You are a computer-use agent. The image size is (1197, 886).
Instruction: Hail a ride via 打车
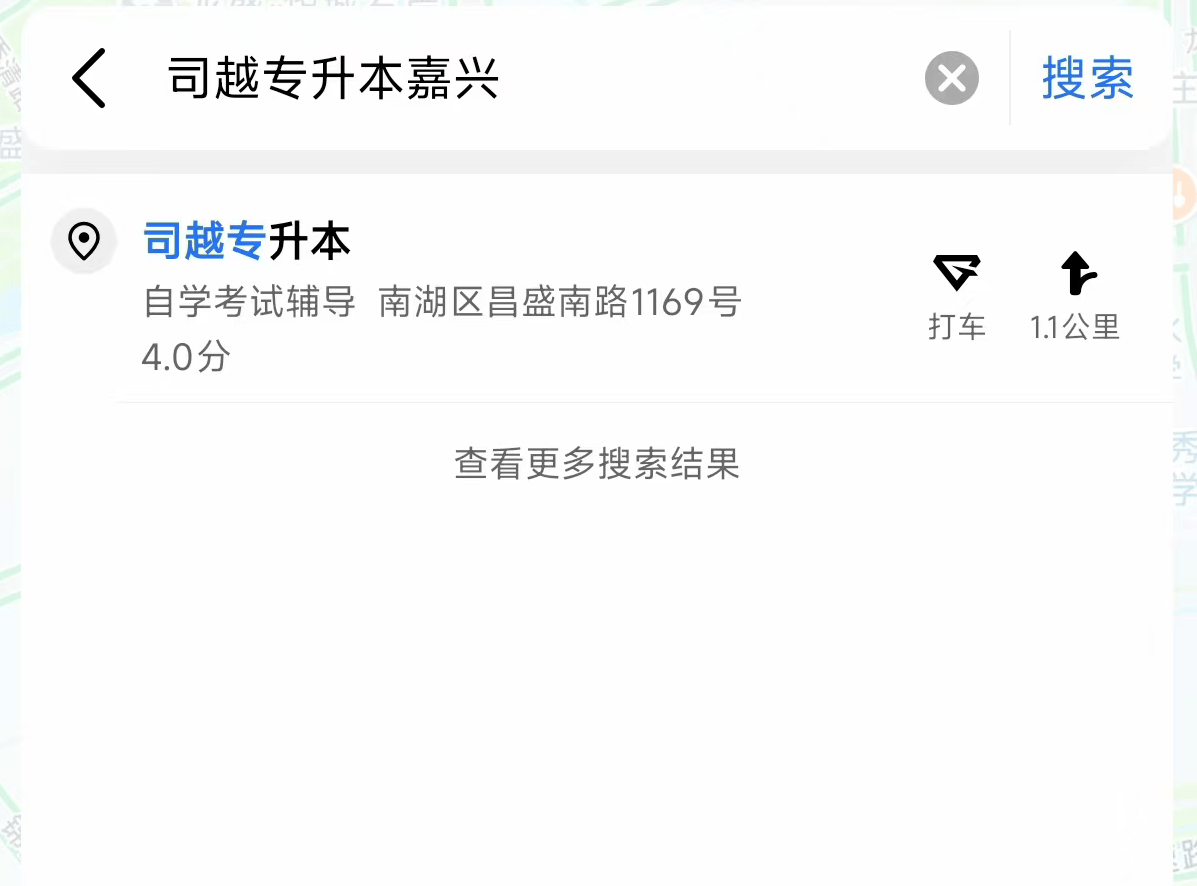tap(956, 296)
